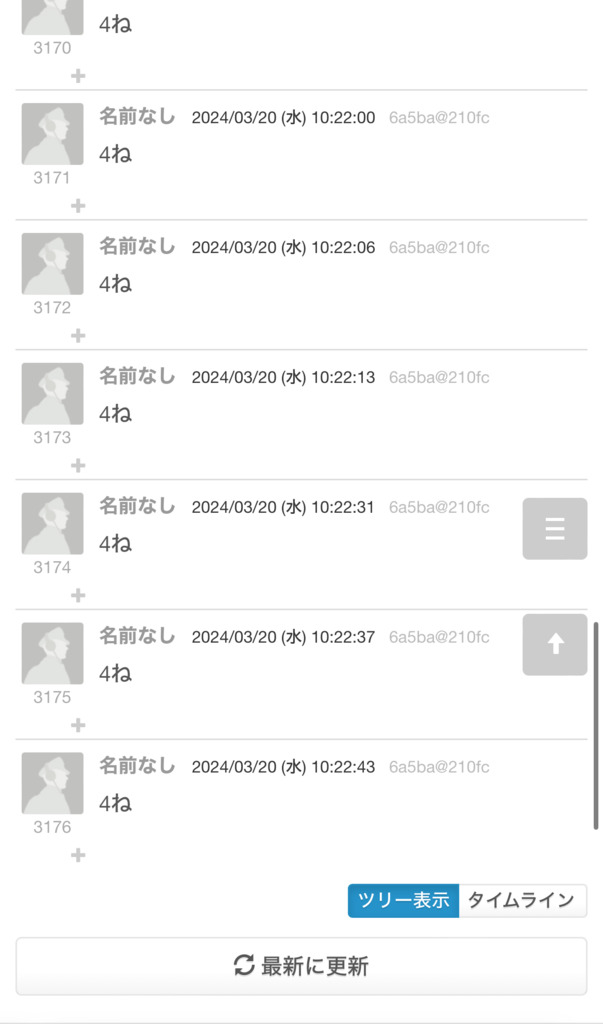This screenshot has width=603, height=1024.
Task: Switch to ツリー表示 view
Action: [403, 901]
